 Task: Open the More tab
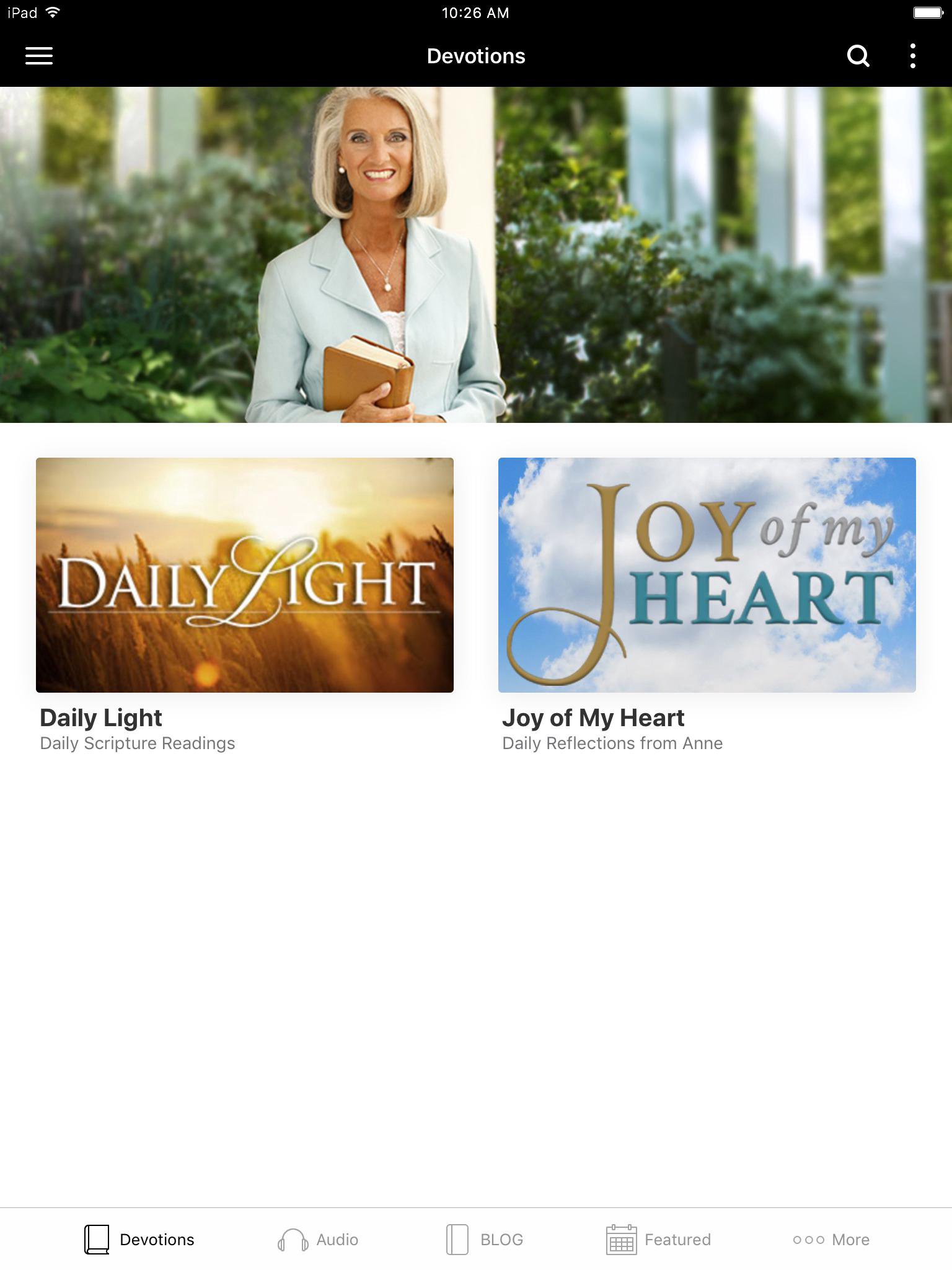coord(831,1240)
